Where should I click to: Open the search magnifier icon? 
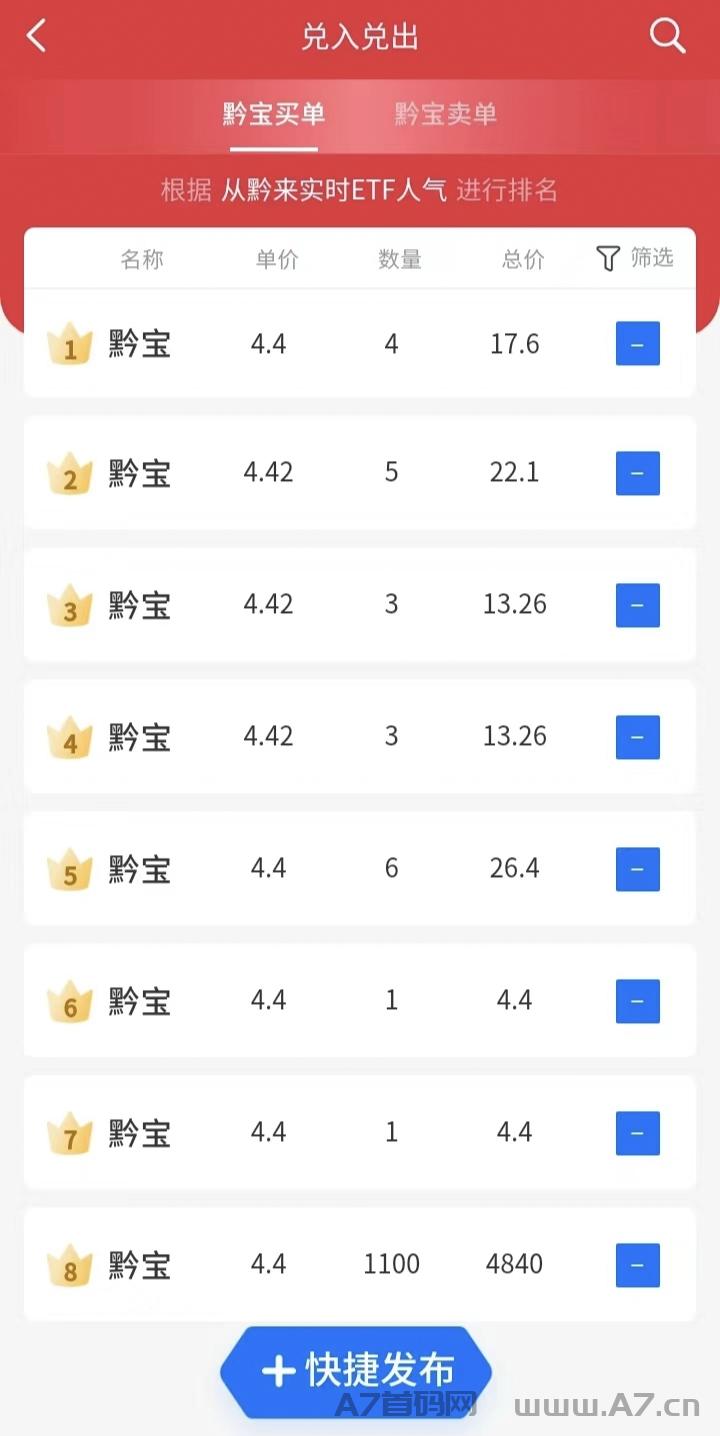(x=667, y=36)
